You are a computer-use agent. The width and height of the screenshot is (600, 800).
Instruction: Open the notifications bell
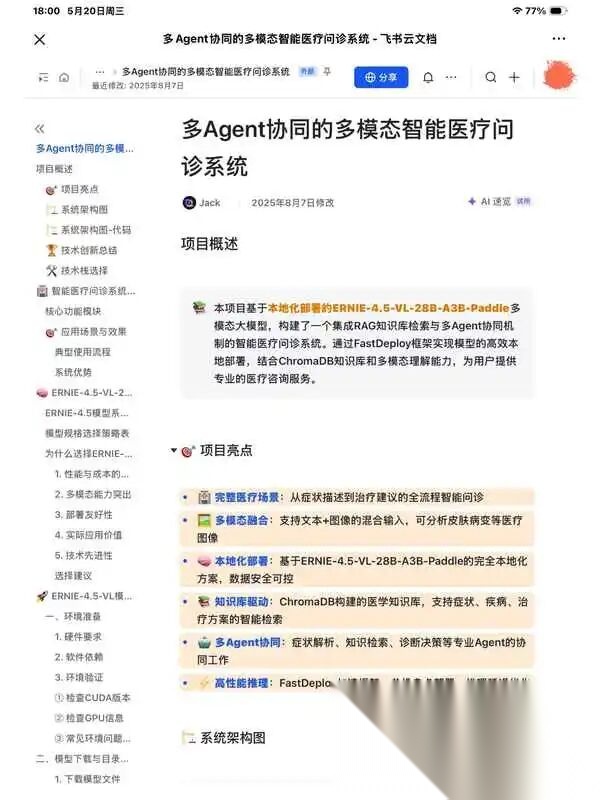(x=428, y=78)
